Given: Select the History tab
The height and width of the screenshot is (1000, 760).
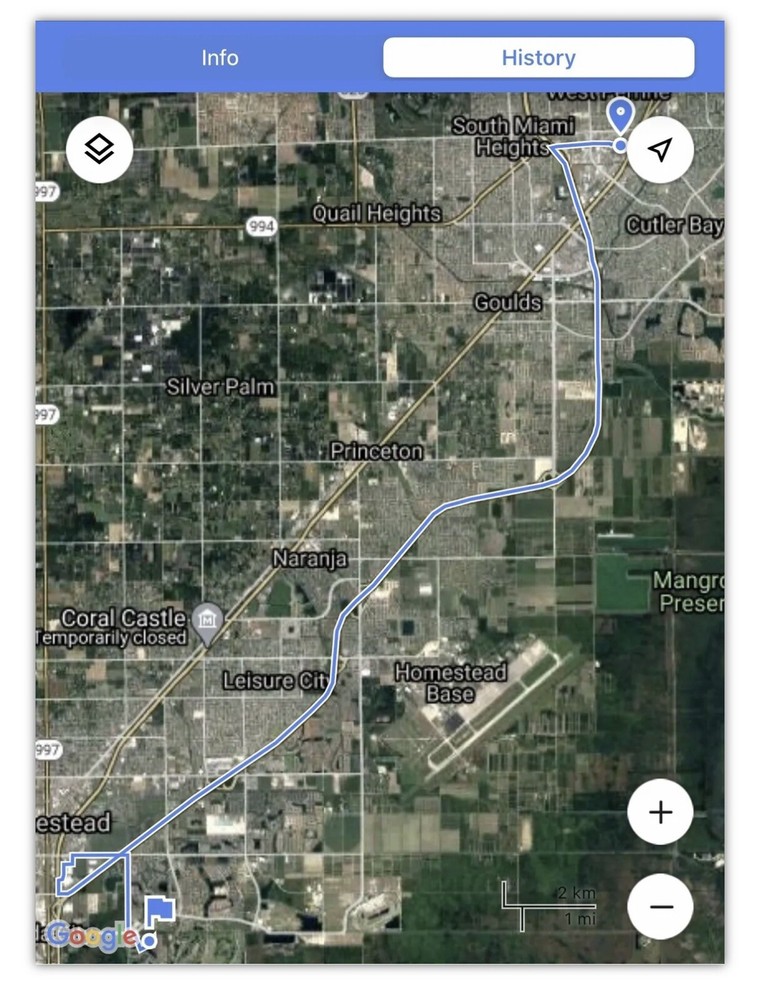Looking at the screenshot, I should [538, 58].
